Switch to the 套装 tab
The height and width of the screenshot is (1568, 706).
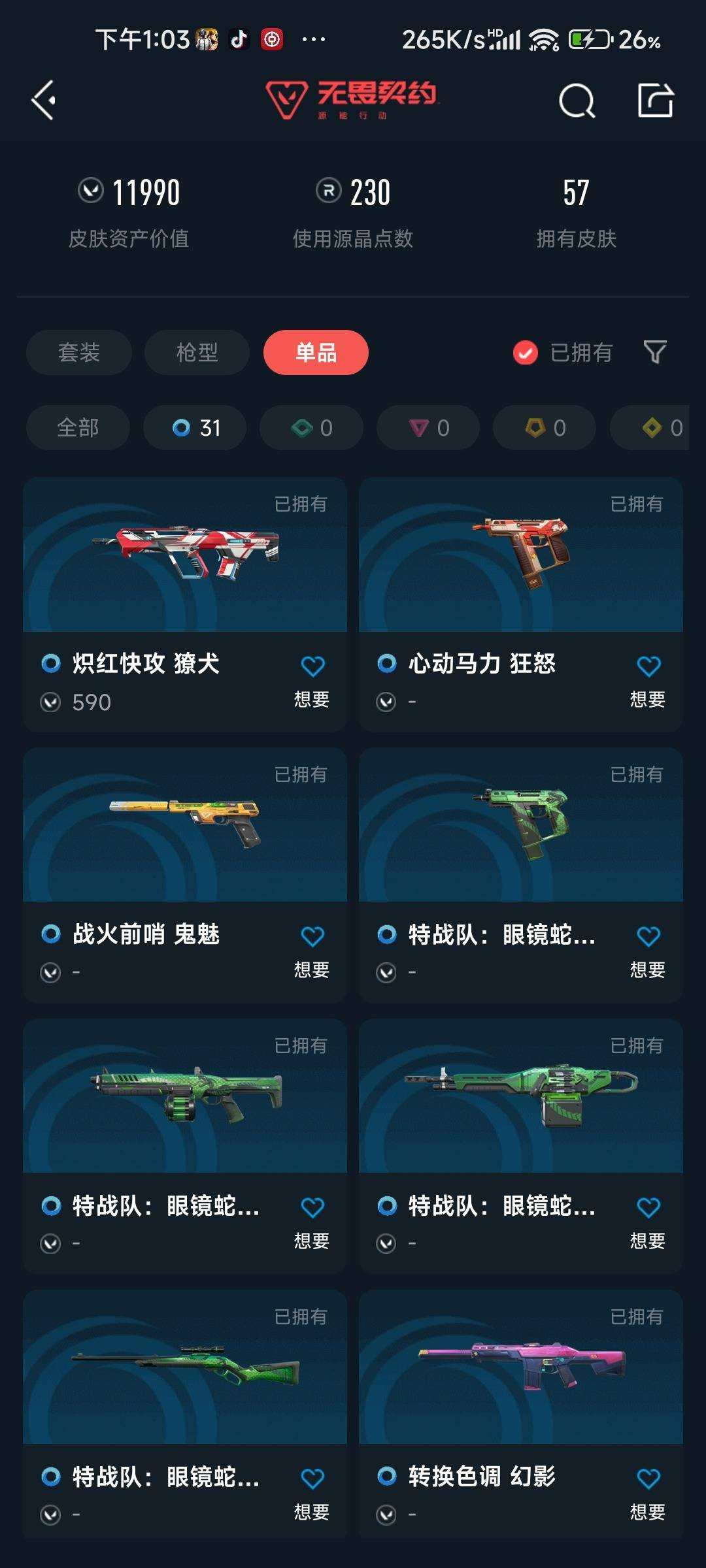coord(78,352)
